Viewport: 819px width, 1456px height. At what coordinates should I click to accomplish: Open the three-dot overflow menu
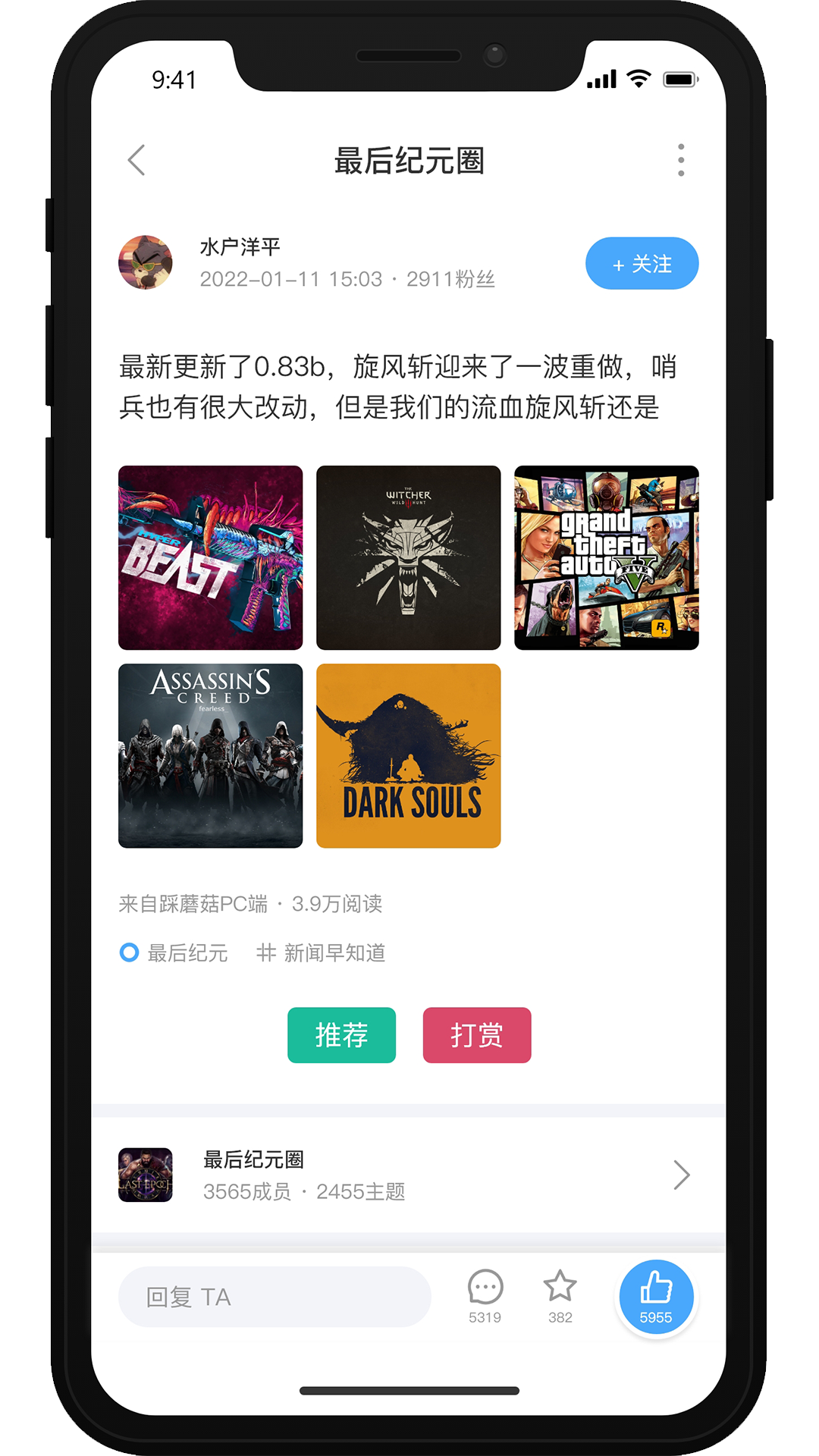pos(680,160)
